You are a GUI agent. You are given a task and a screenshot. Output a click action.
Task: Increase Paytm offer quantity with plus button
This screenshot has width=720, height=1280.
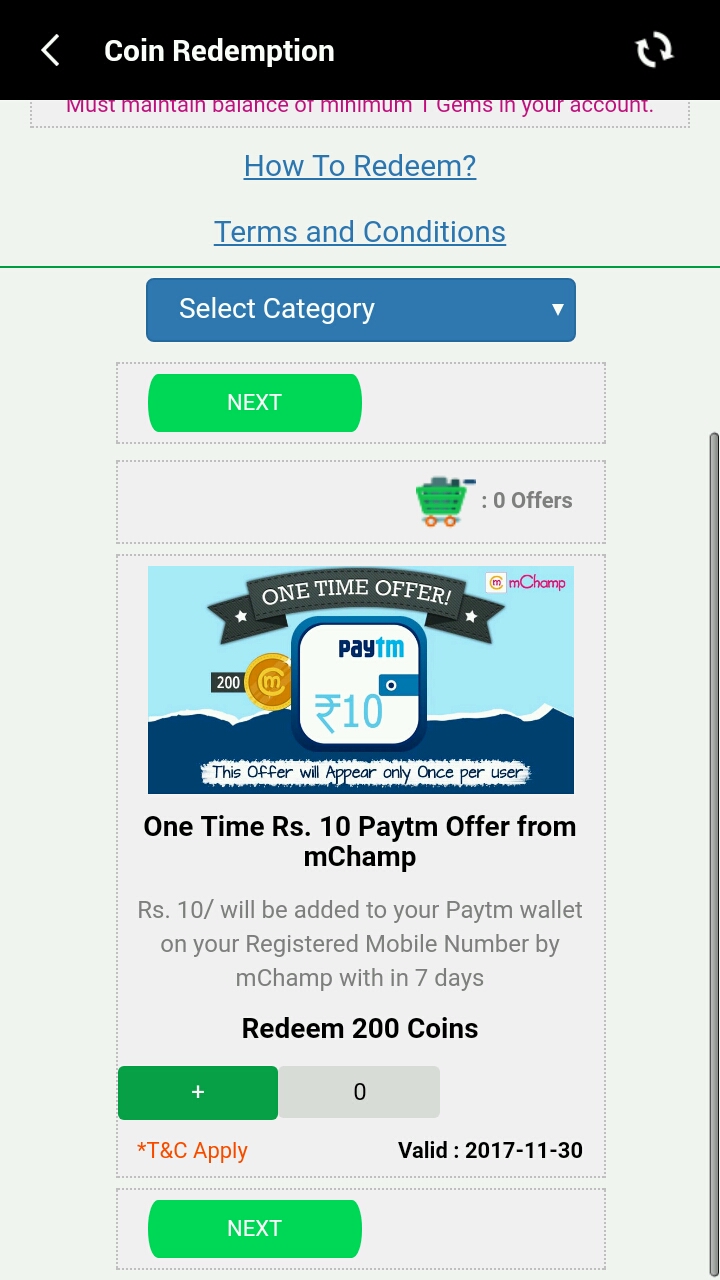point(198,1092)
